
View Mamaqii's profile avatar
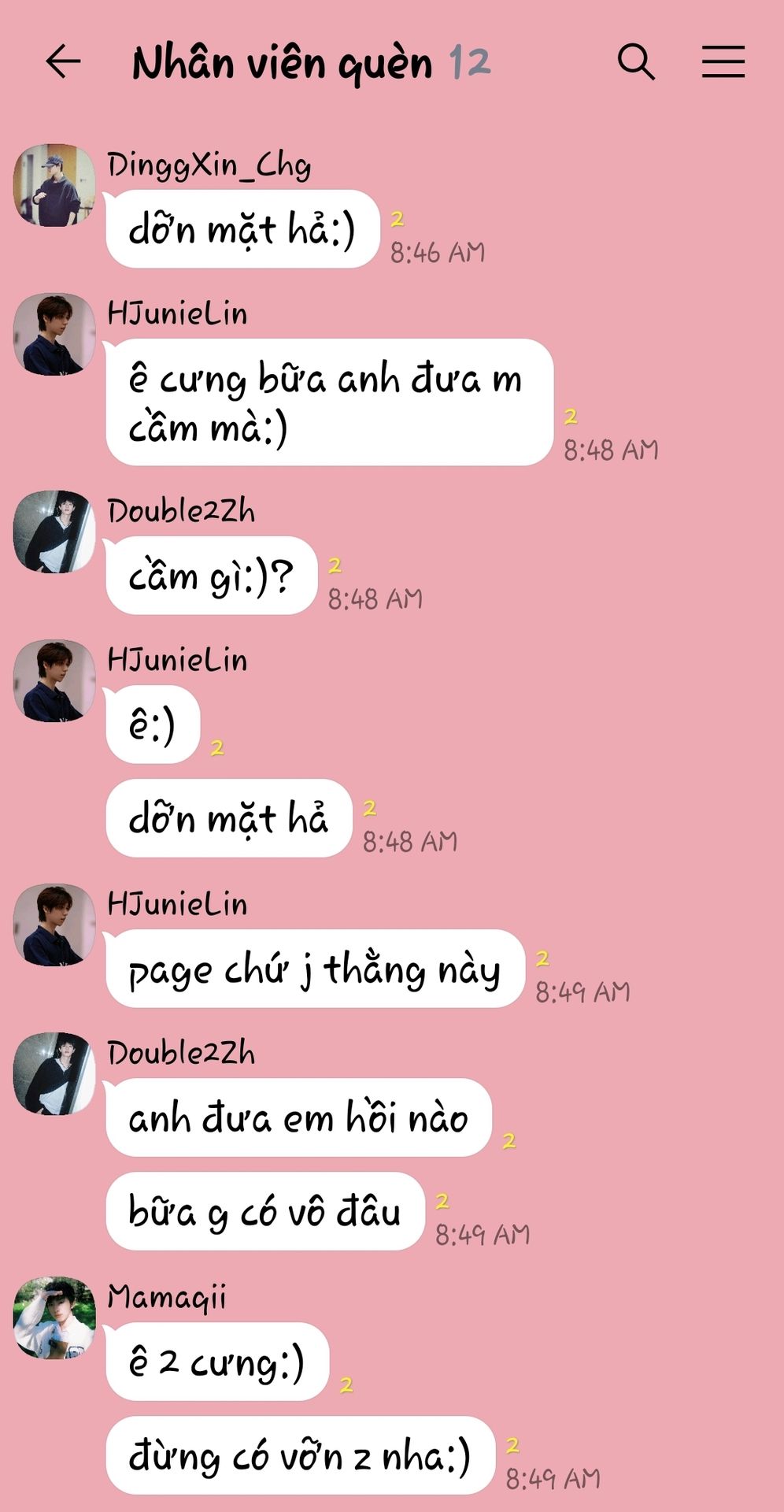point(54,1317)
